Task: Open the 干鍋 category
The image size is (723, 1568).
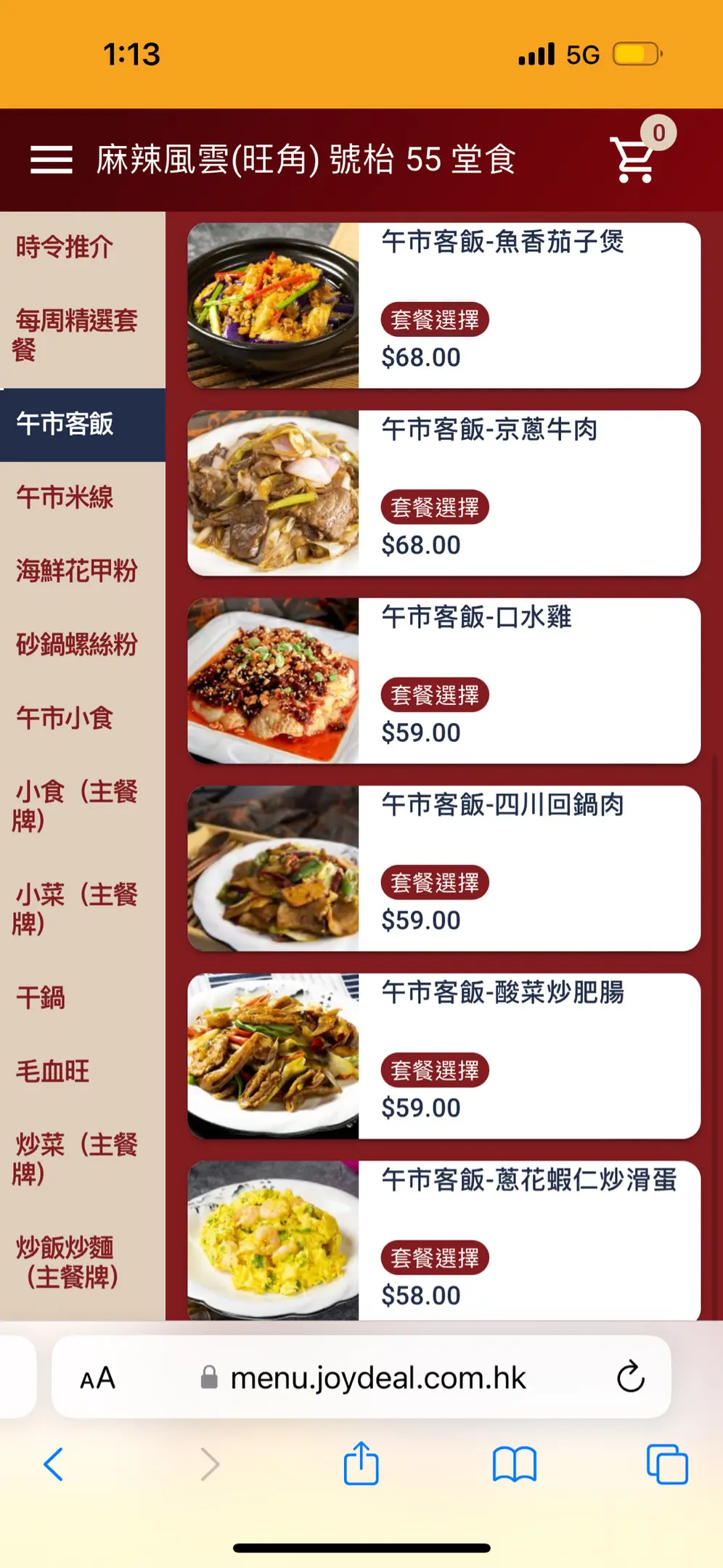Action: click(x=41, y=997)
